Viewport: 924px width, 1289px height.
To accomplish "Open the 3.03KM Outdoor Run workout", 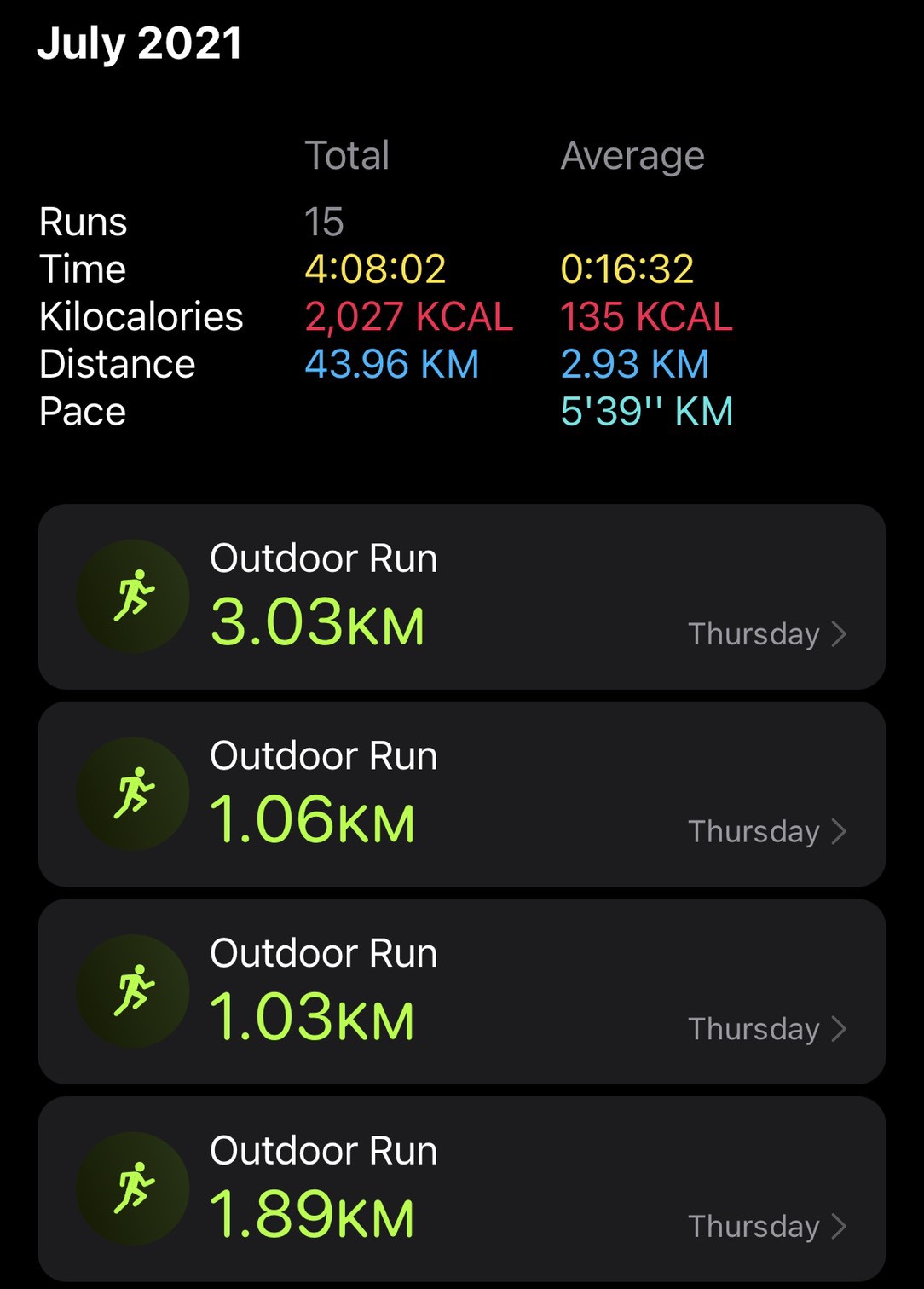I will (461, 597).
